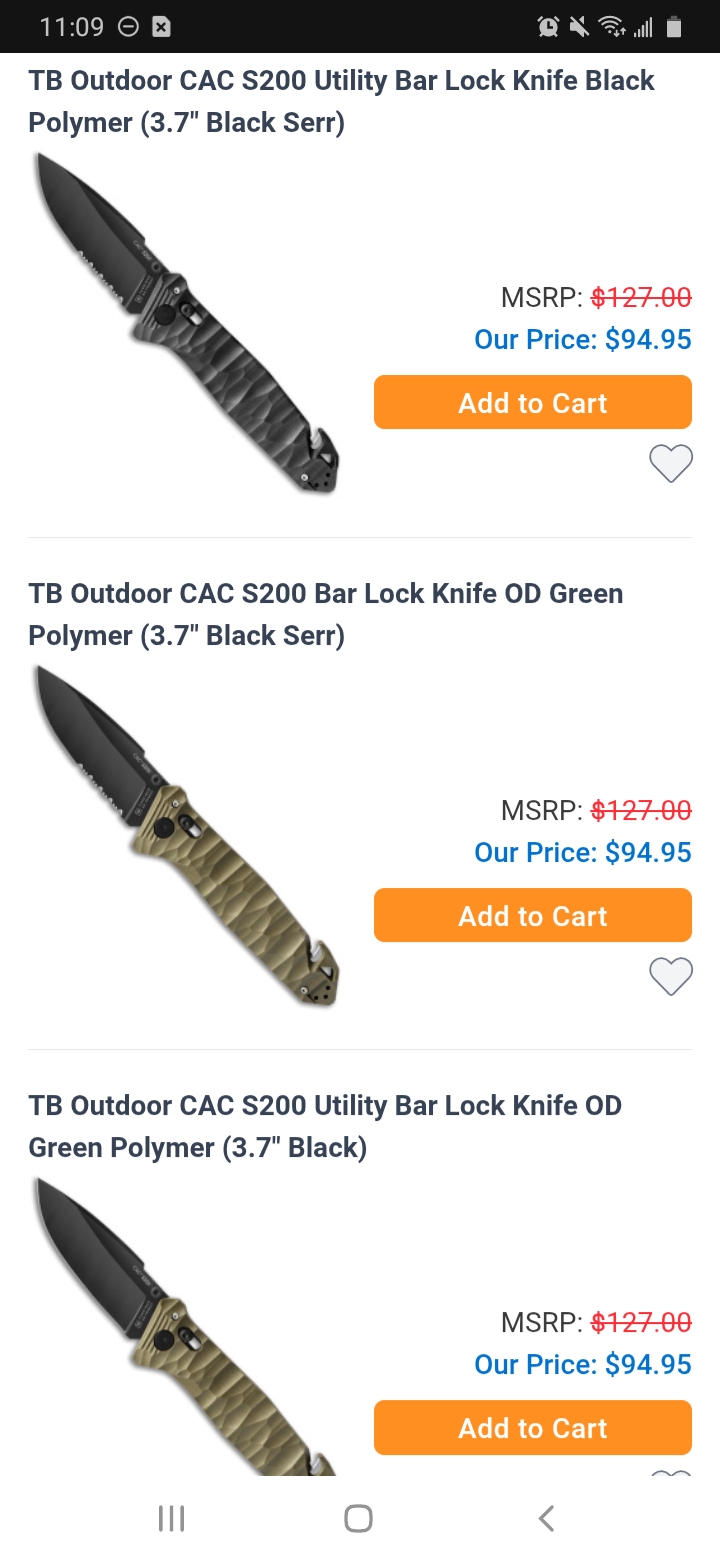Screen dimensions: 720x1560
Task: Open the Utility Bar Lock Knife Black Polymer title
Action: [342, 101]
